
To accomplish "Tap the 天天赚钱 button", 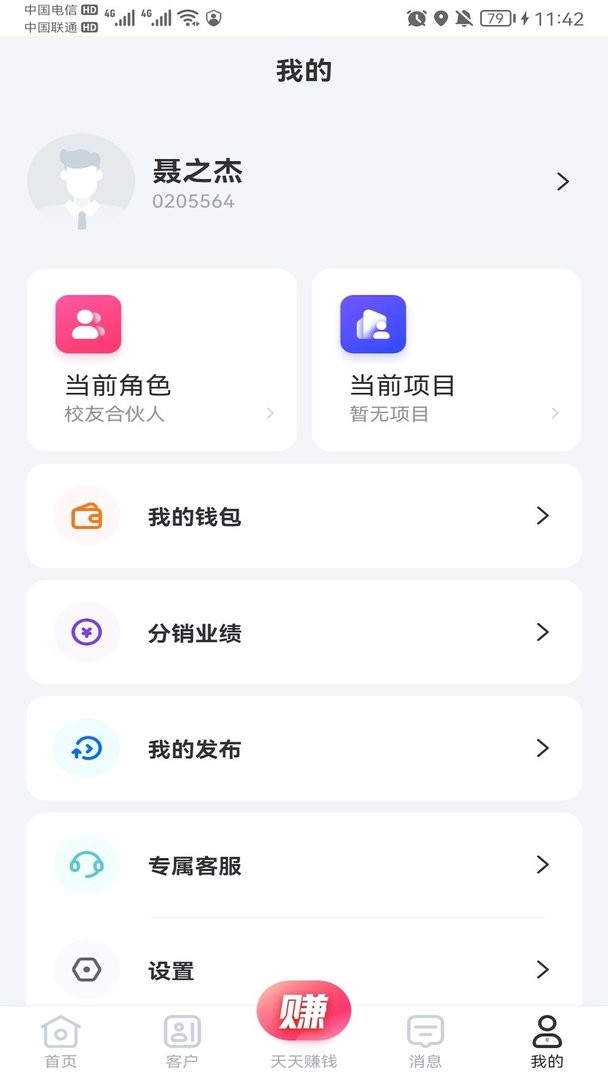I will coord(304,1025).
